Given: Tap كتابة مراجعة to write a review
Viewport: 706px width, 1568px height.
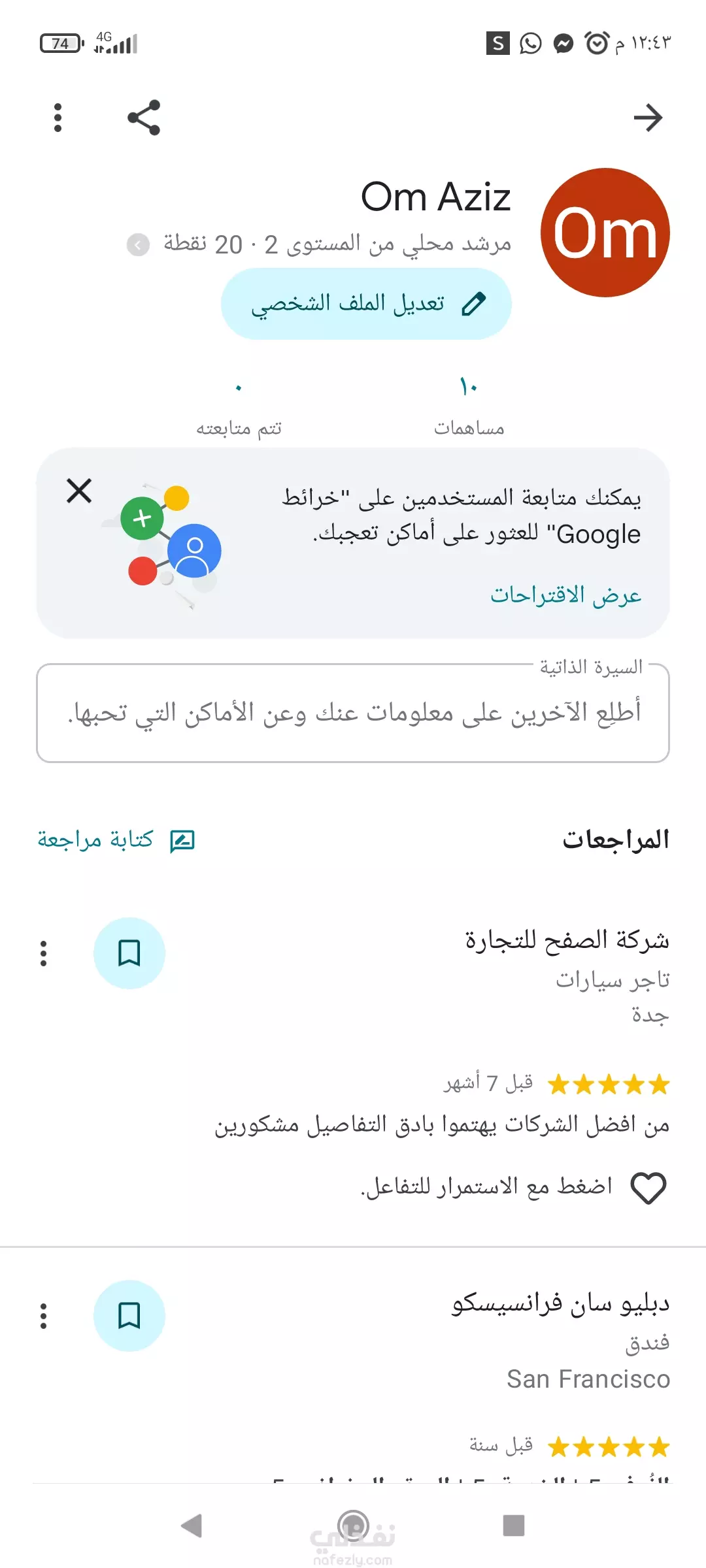Looking at the screenshot, I should click(x=116, y=840).
